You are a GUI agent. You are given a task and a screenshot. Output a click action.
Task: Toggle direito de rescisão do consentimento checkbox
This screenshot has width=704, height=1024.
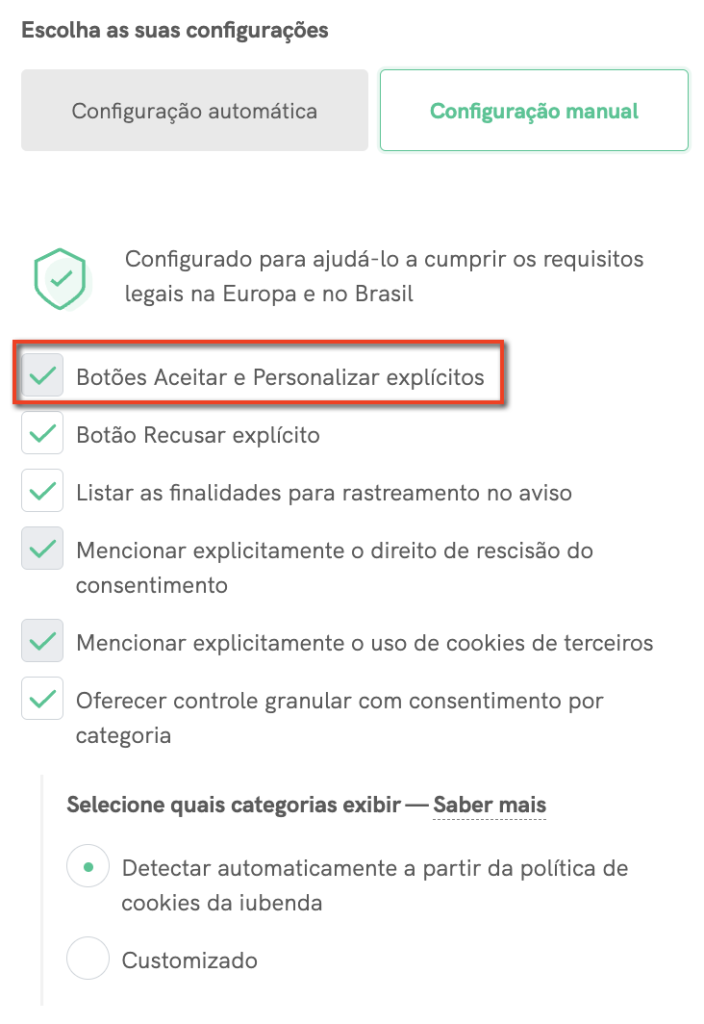[x=42, y=549]
